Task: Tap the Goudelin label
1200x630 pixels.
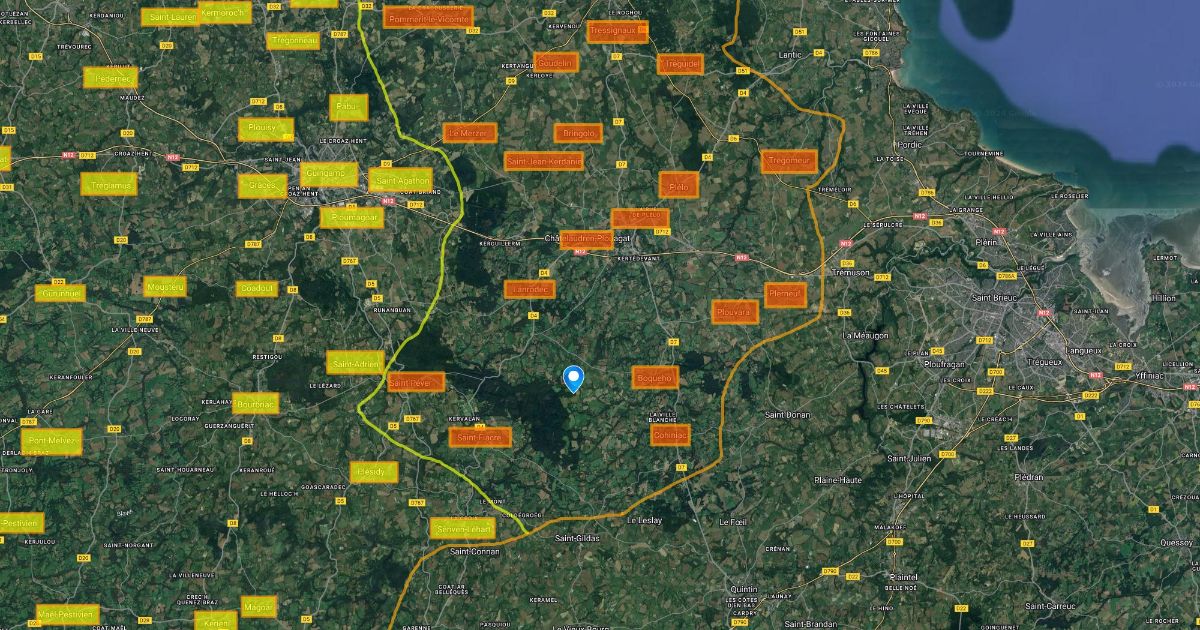Action: [x=555, y=62]
